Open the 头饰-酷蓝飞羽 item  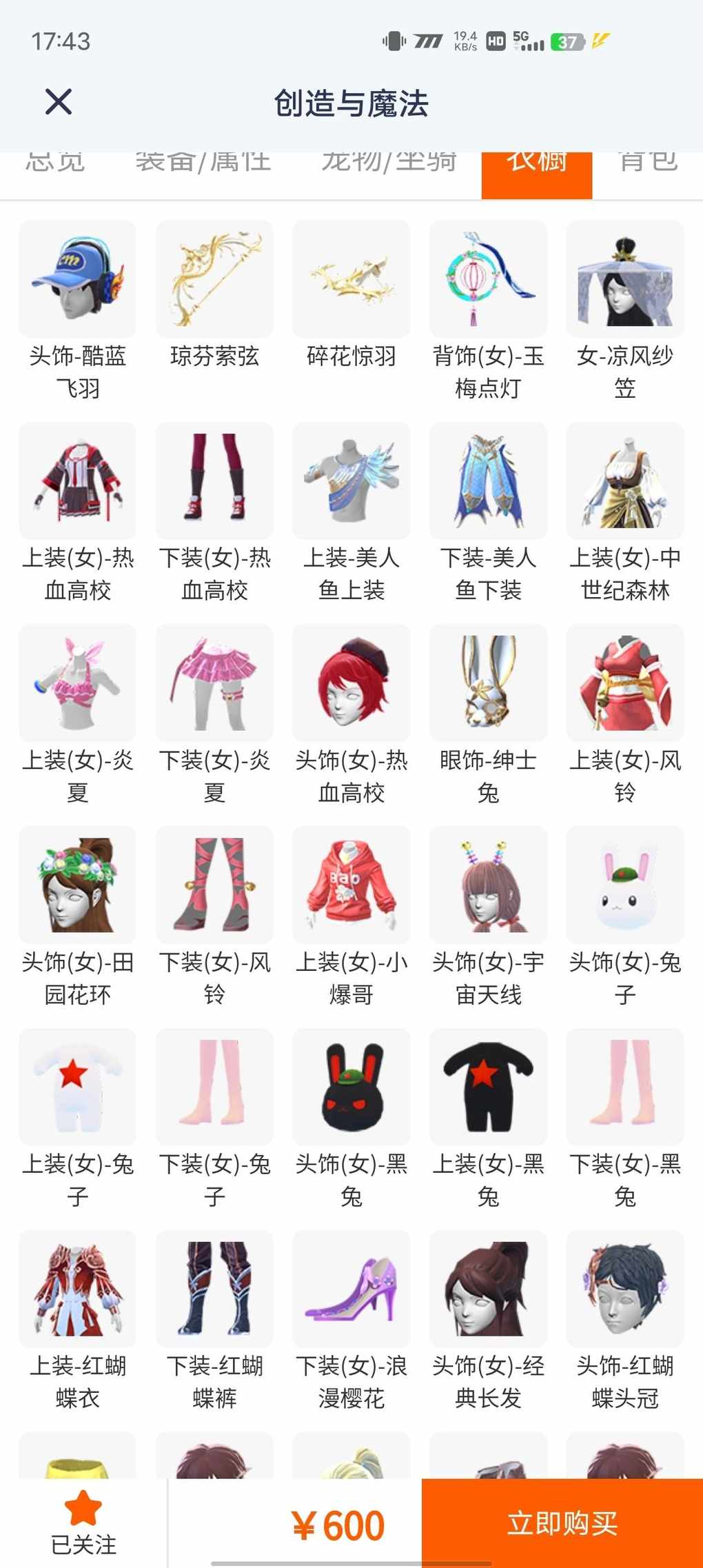tap(77, 279)
